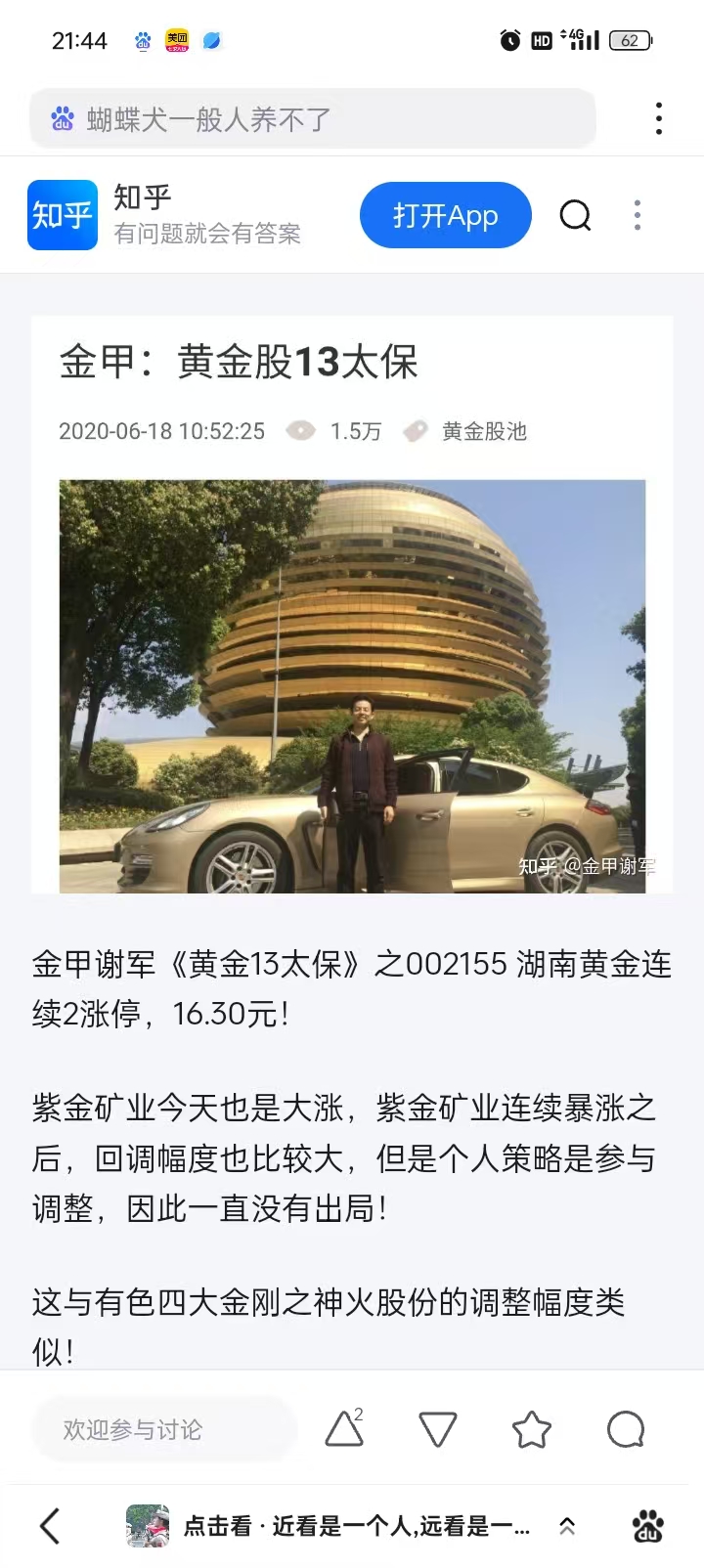Tap the 打开App button
Image resolution: width=704 pixels, height=1568 pixels.
[445, 215]
